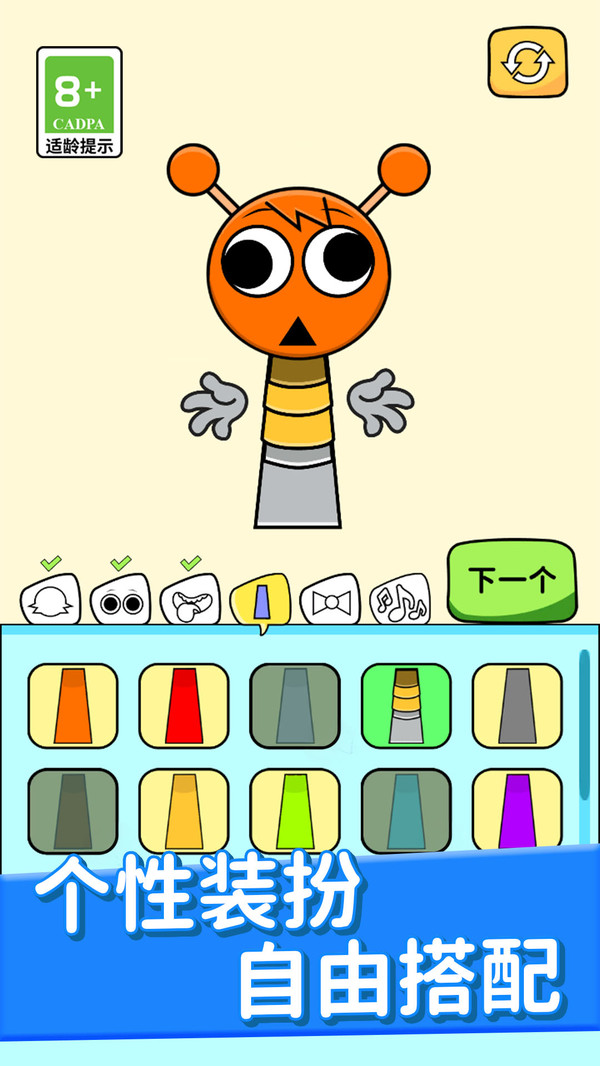Screen dimensions: 600x1066
Task: Select the lime green body option
Action: pos(295,808)
